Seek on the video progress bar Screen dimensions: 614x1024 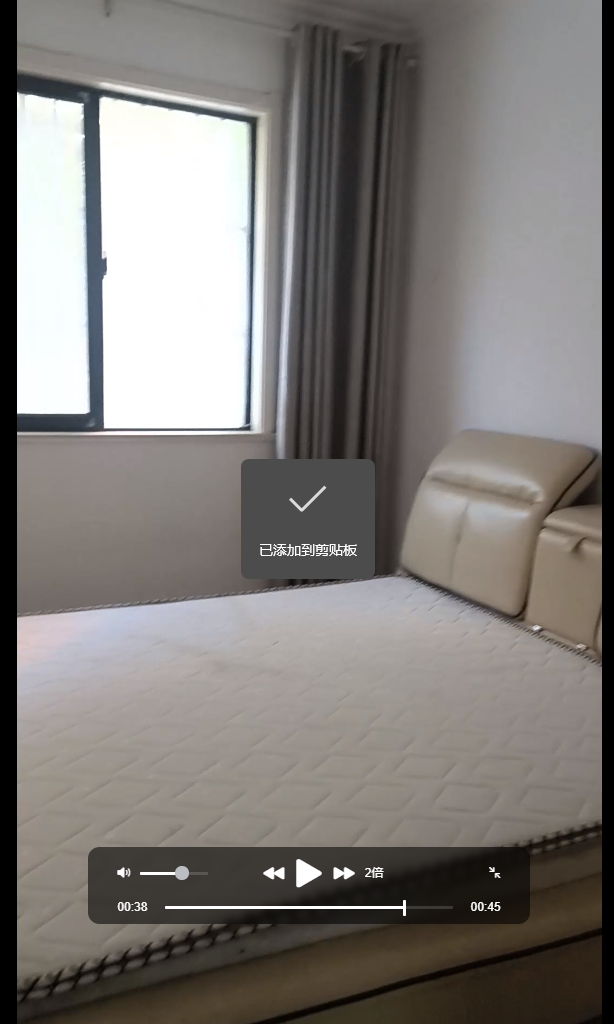pyautogui.click(x=308, y=907)
